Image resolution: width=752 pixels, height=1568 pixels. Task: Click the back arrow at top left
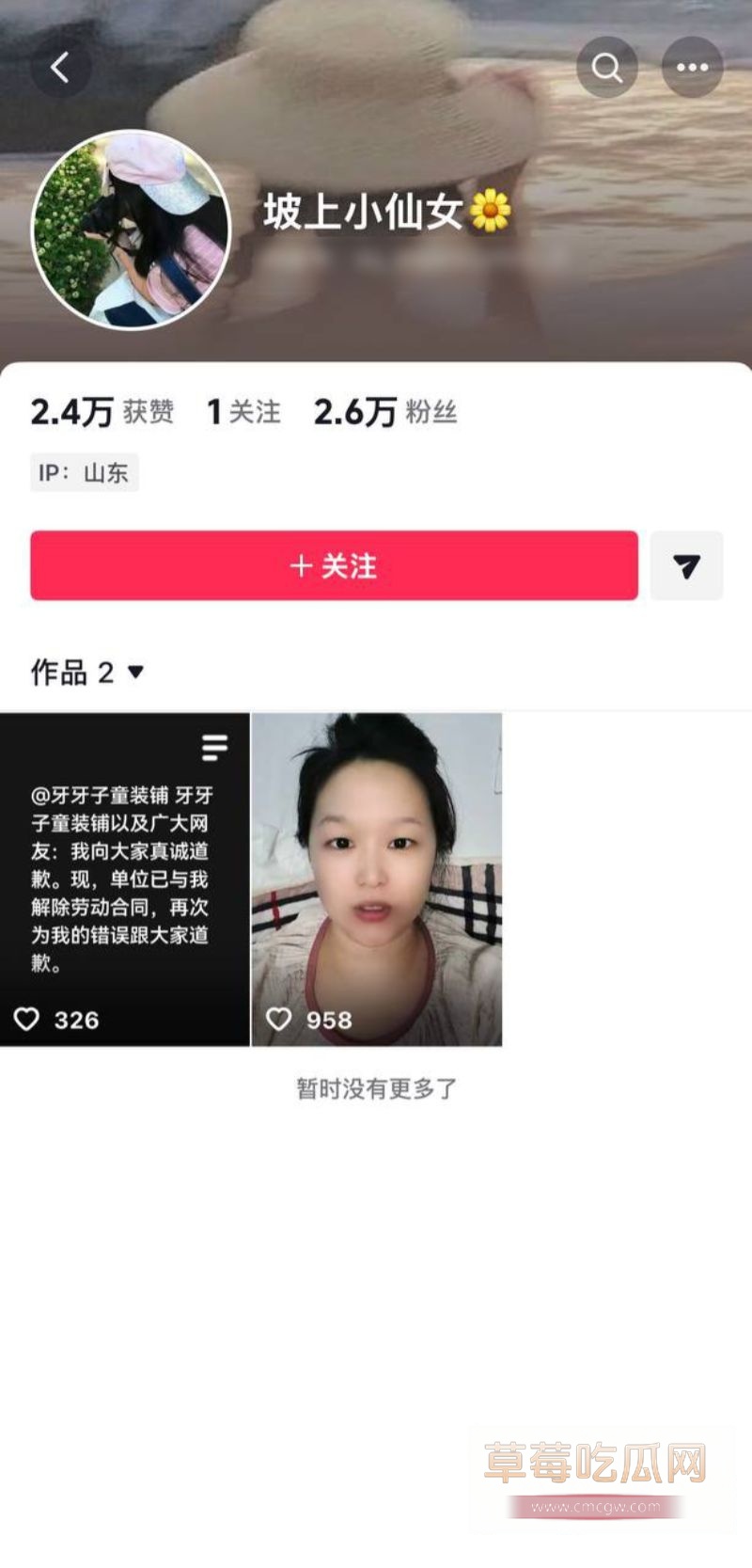(x=60, y=67)
